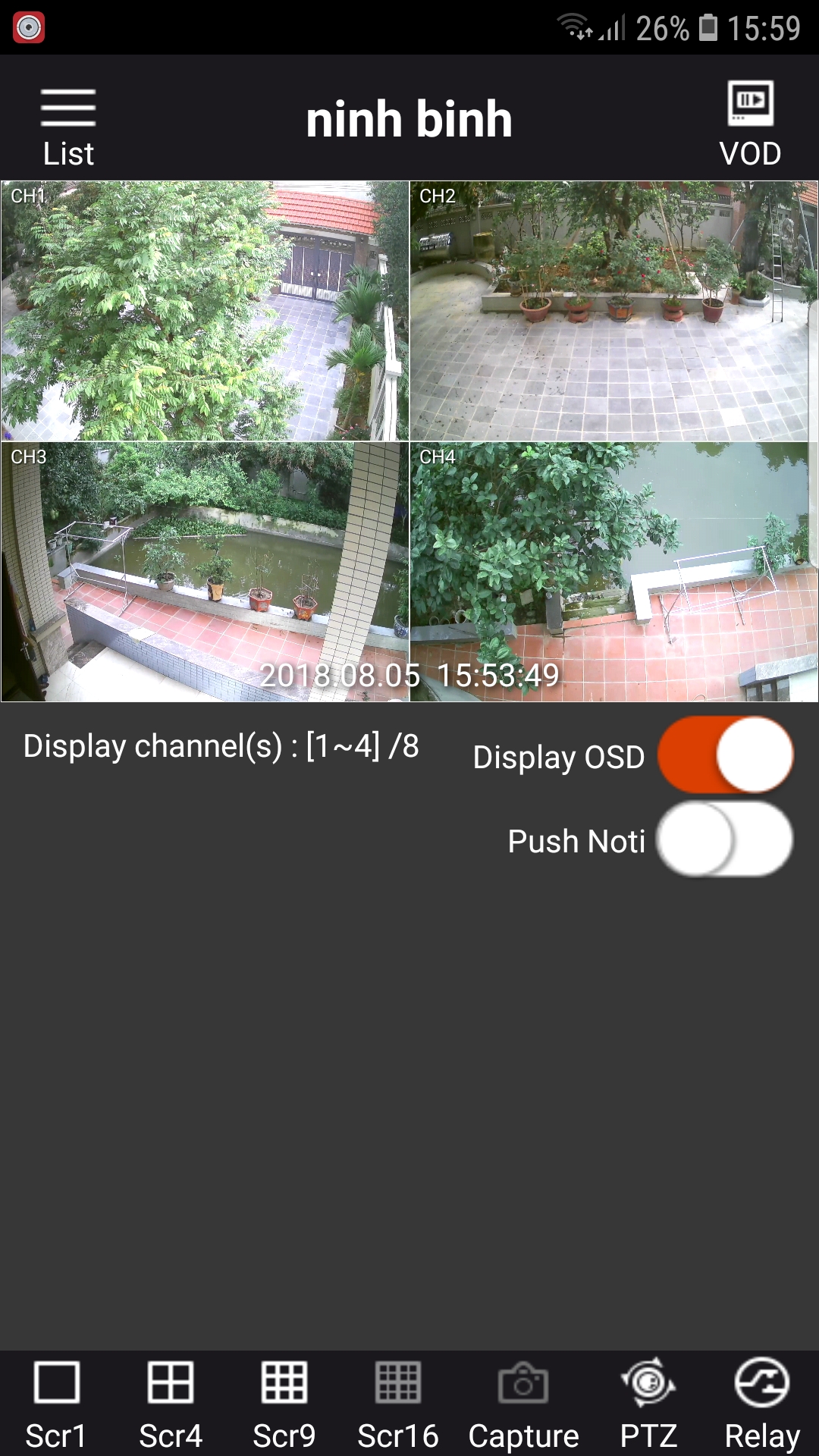Open Relay controls
819x1456 pixels.
[762, 1404]
